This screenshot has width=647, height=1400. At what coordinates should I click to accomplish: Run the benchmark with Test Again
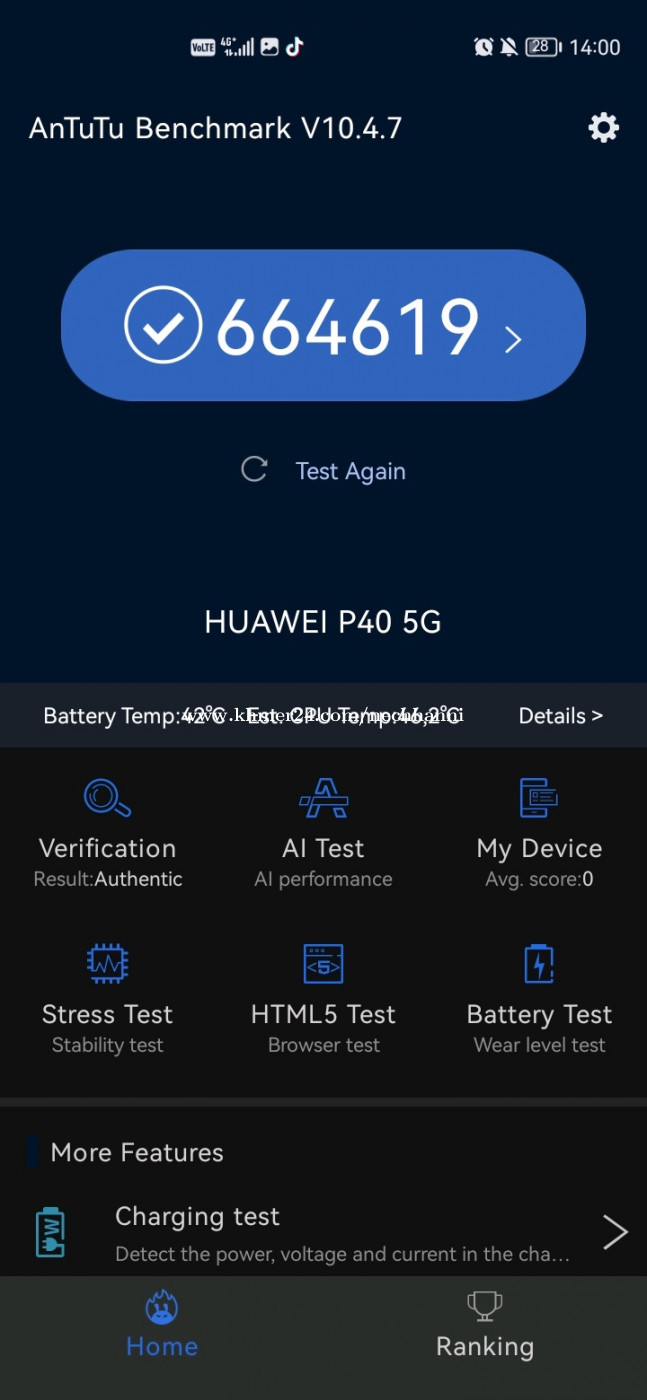coord(324,471)
